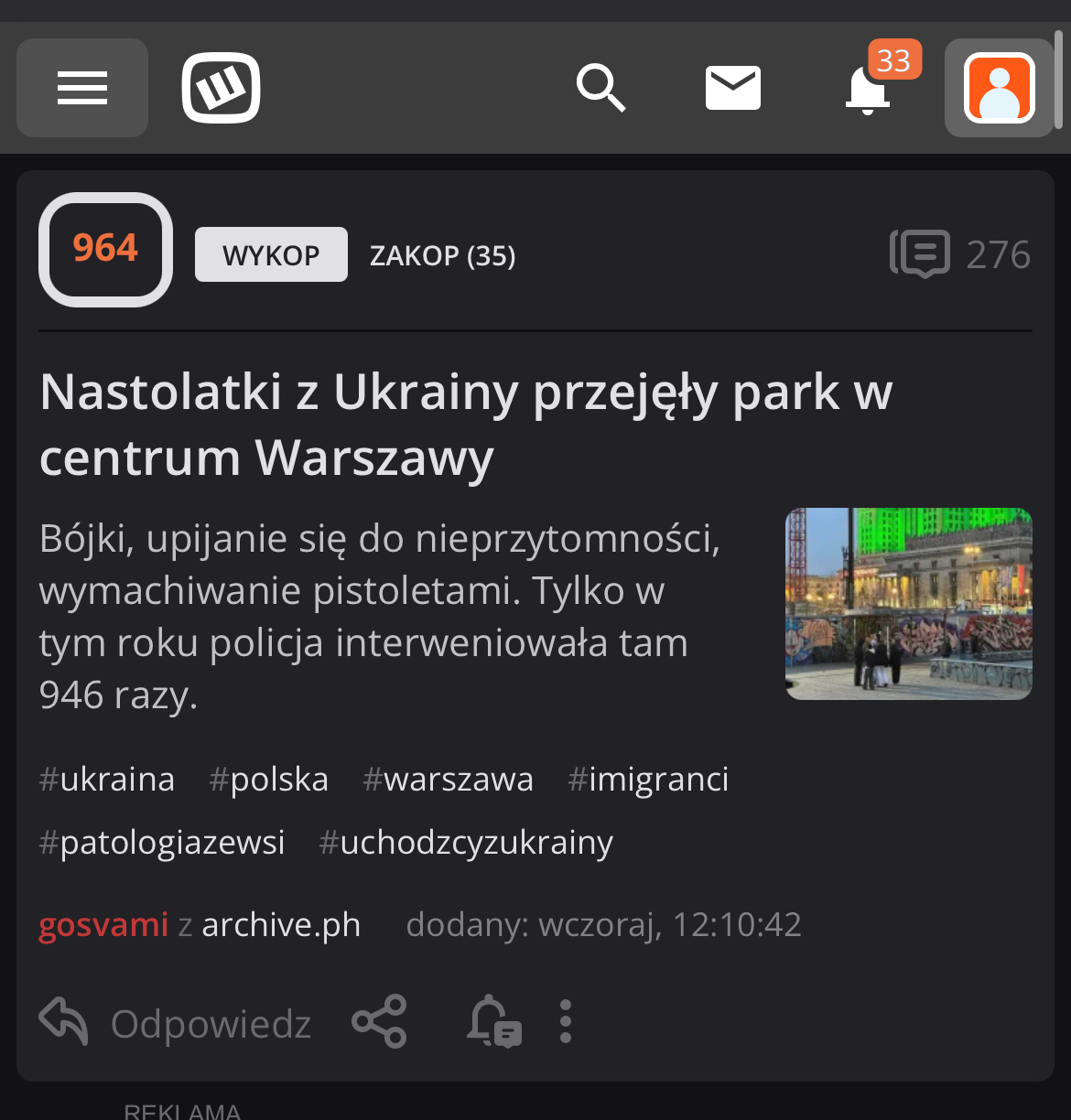View gosvami's profile

click(103, 925)
